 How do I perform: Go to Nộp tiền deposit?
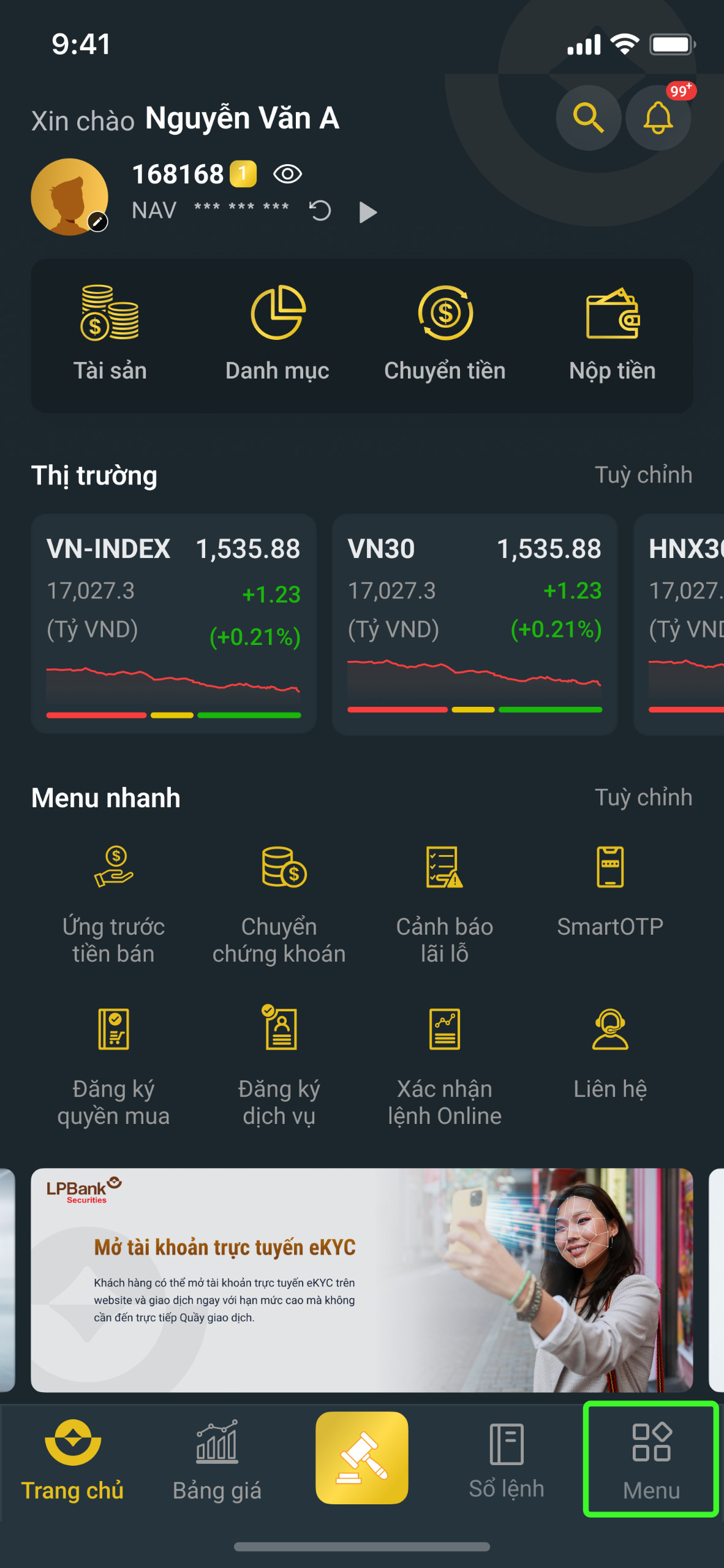(613, 334)
